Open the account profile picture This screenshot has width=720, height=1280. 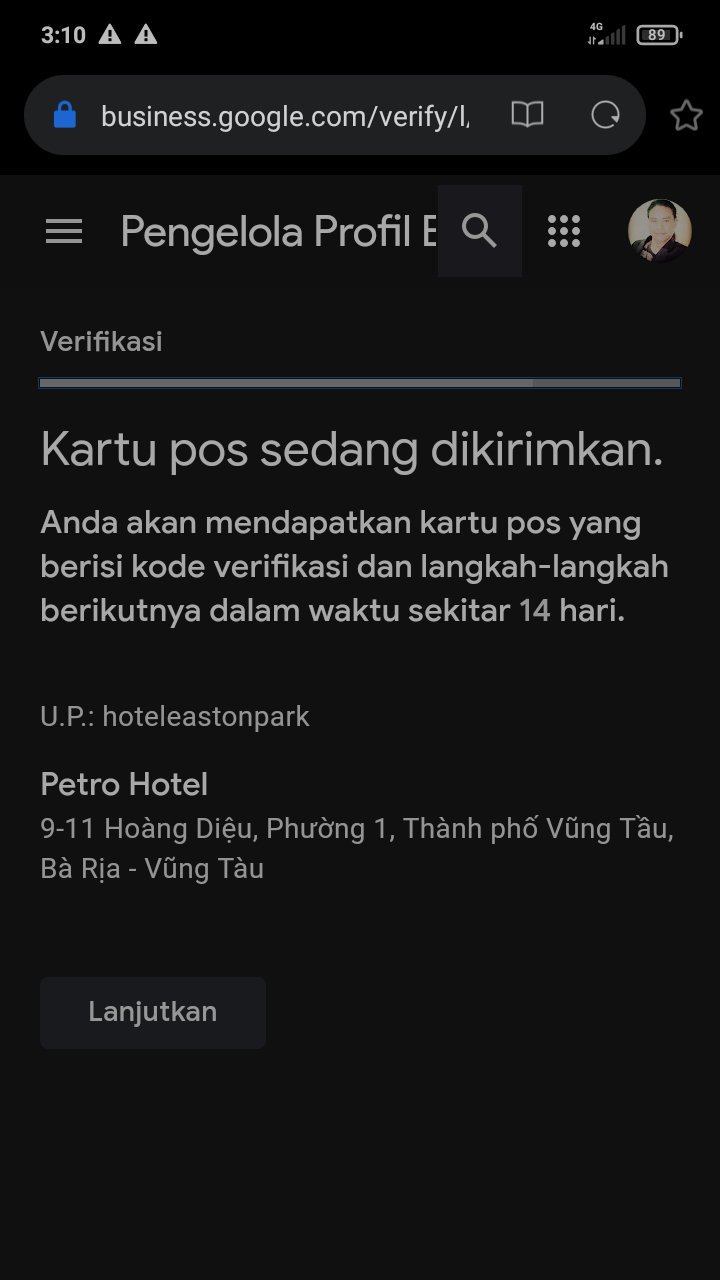pyautogui.click(x=659, y=231)
